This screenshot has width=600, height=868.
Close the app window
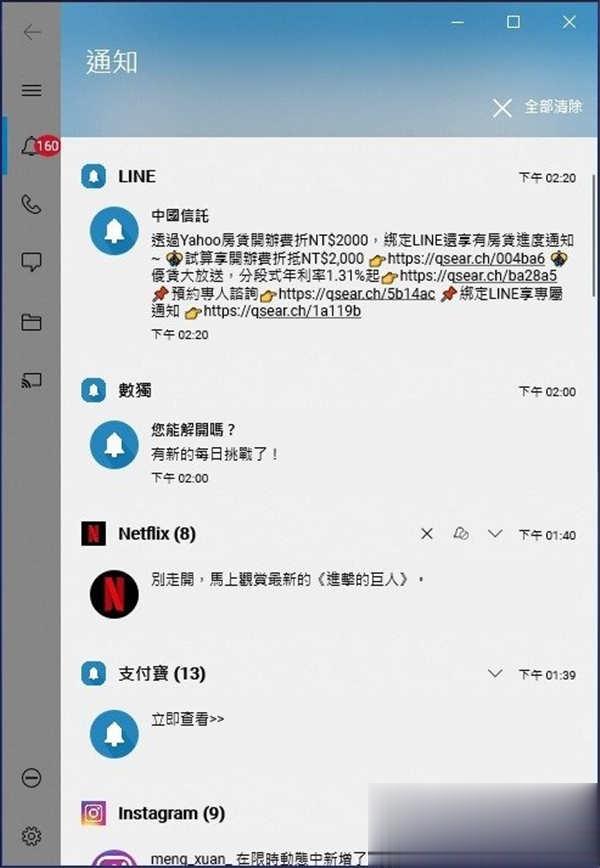tap(570, 22)
